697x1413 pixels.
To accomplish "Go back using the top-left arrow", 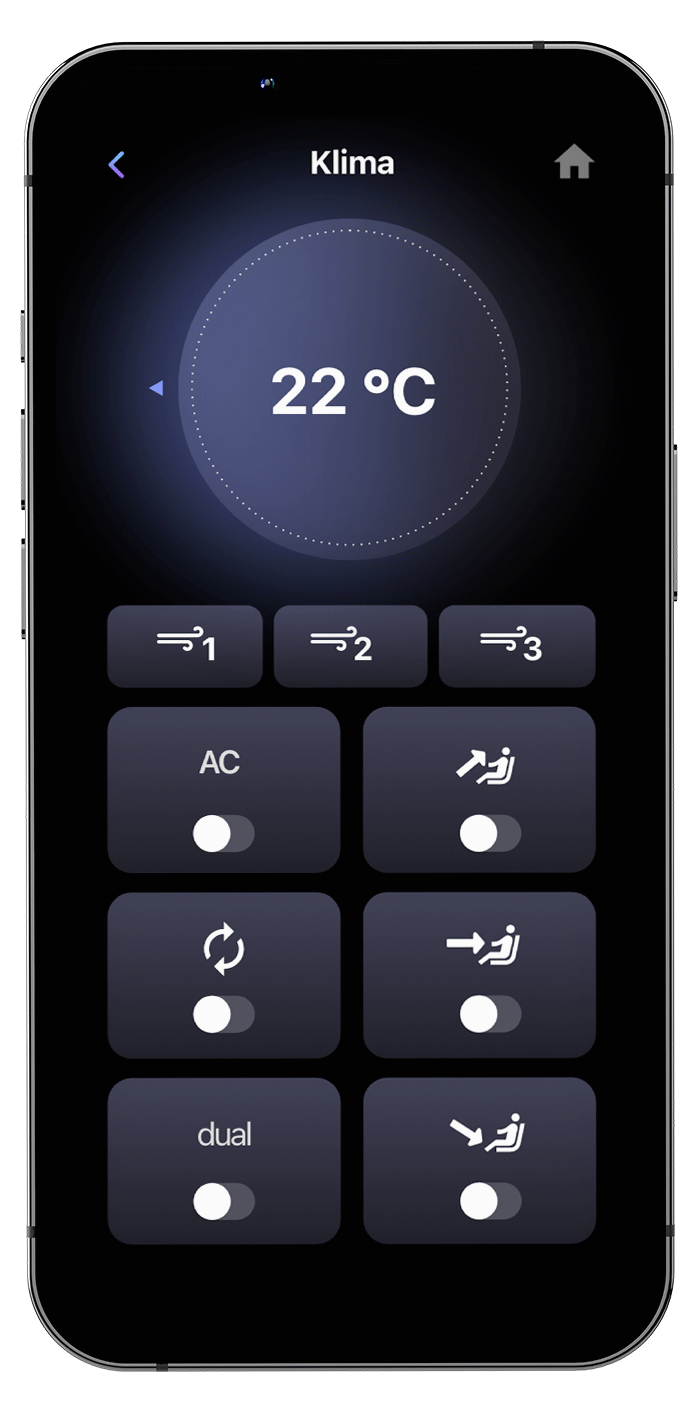I will 117,164.
